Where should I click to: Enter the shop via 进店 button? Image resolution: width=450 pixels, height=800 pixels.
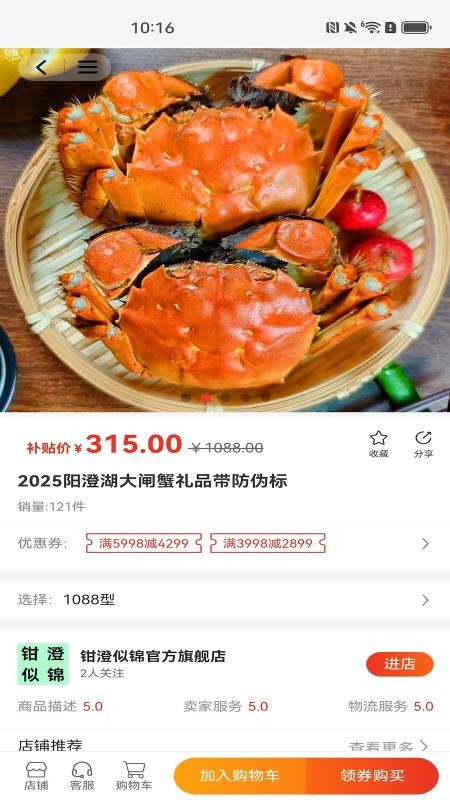click(400, 664)
